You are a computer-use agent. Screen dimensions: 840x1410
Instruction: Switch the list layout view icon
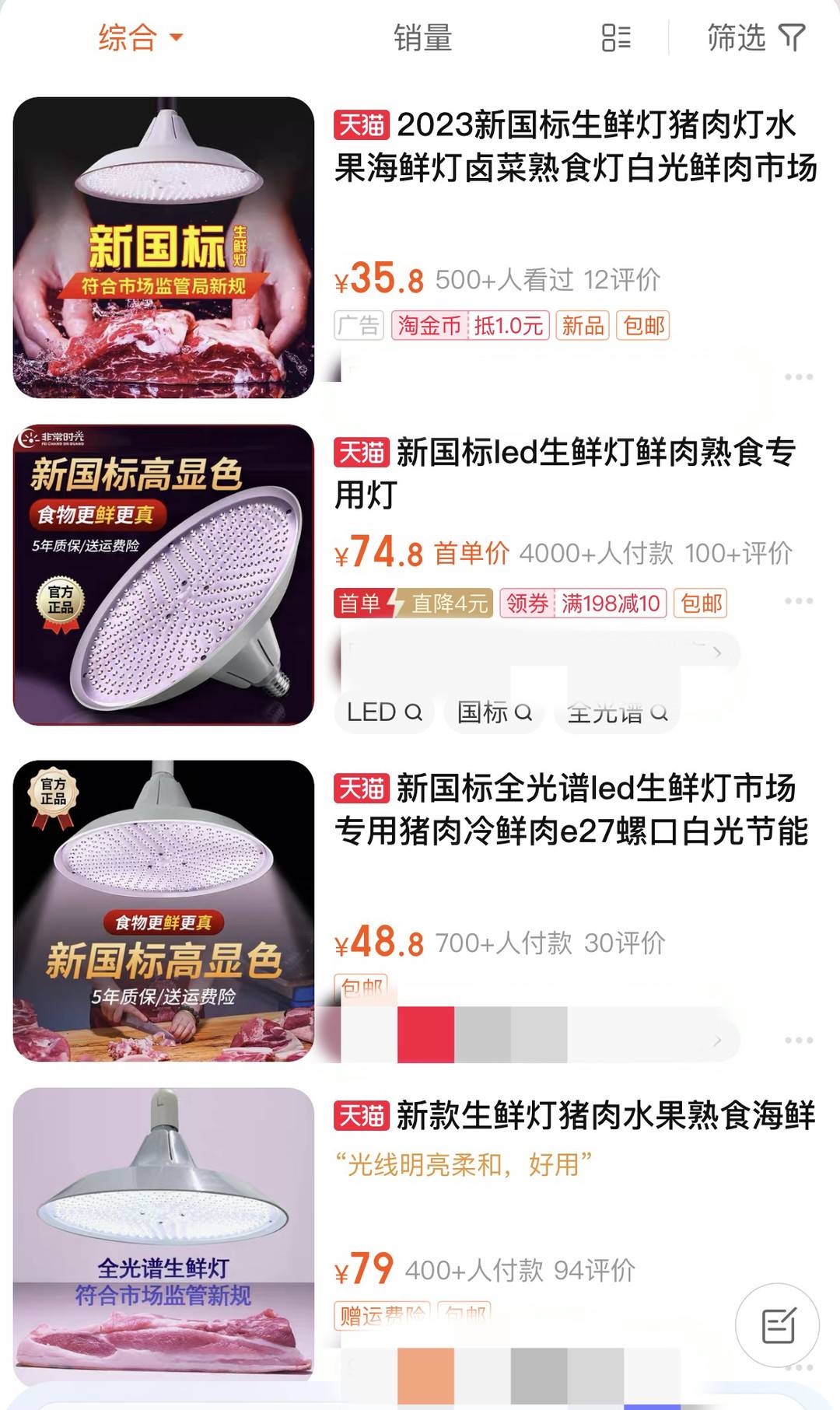(x=616, y=37)
